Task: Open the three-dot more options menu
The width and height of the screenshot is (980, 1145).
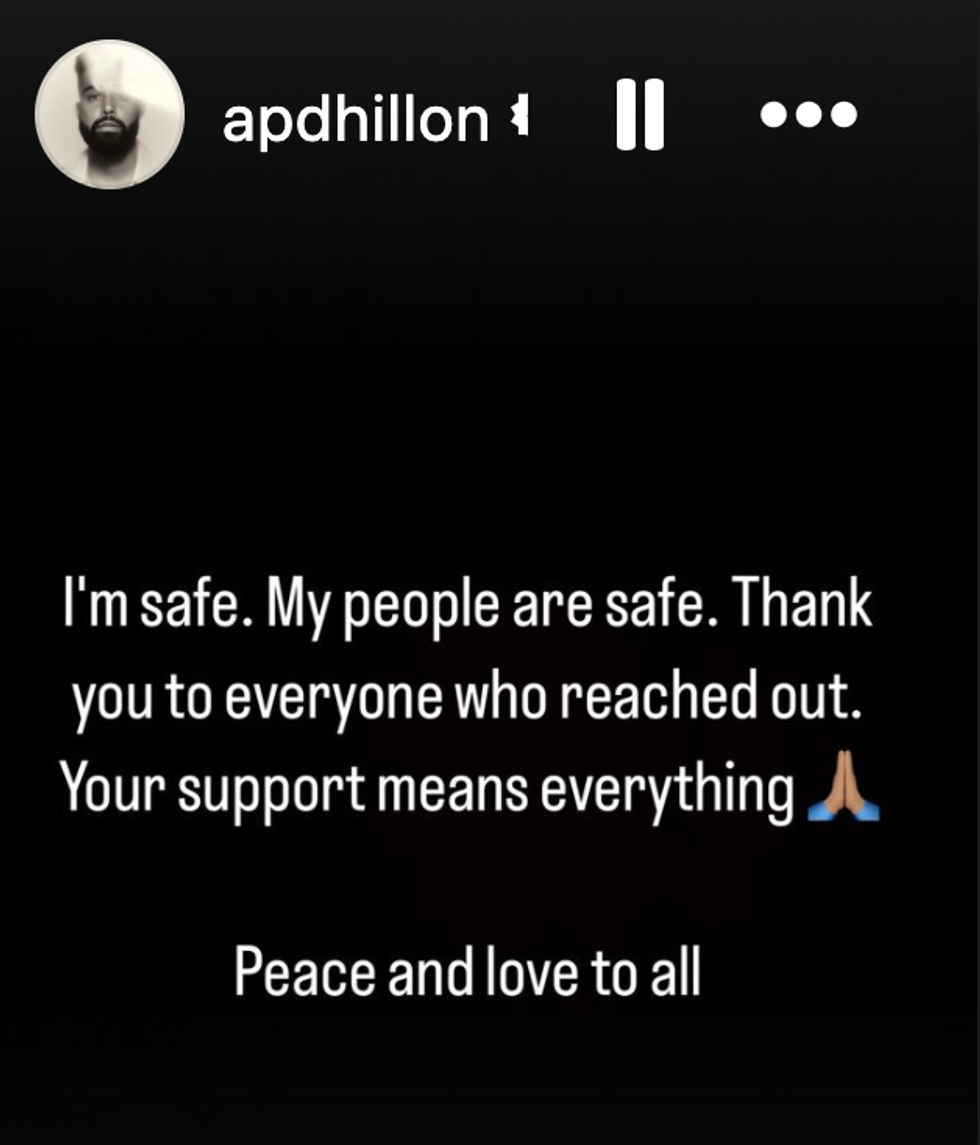Action: click(x=808, y=115)
